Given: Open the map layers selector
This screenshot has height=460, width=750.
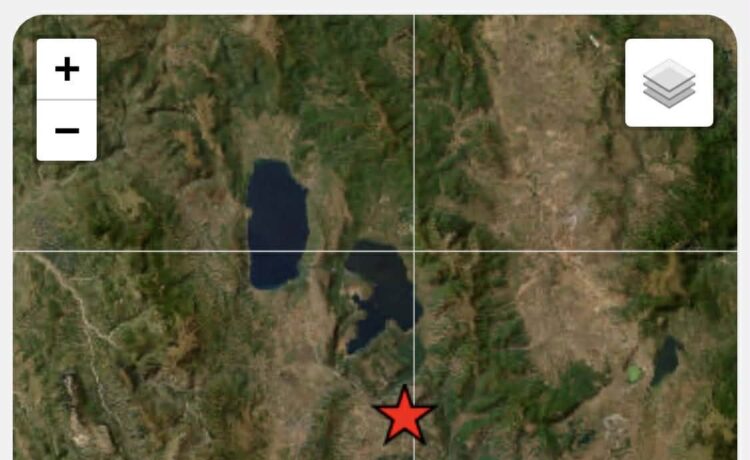Looking at the screenshot, I should [669, 83].
